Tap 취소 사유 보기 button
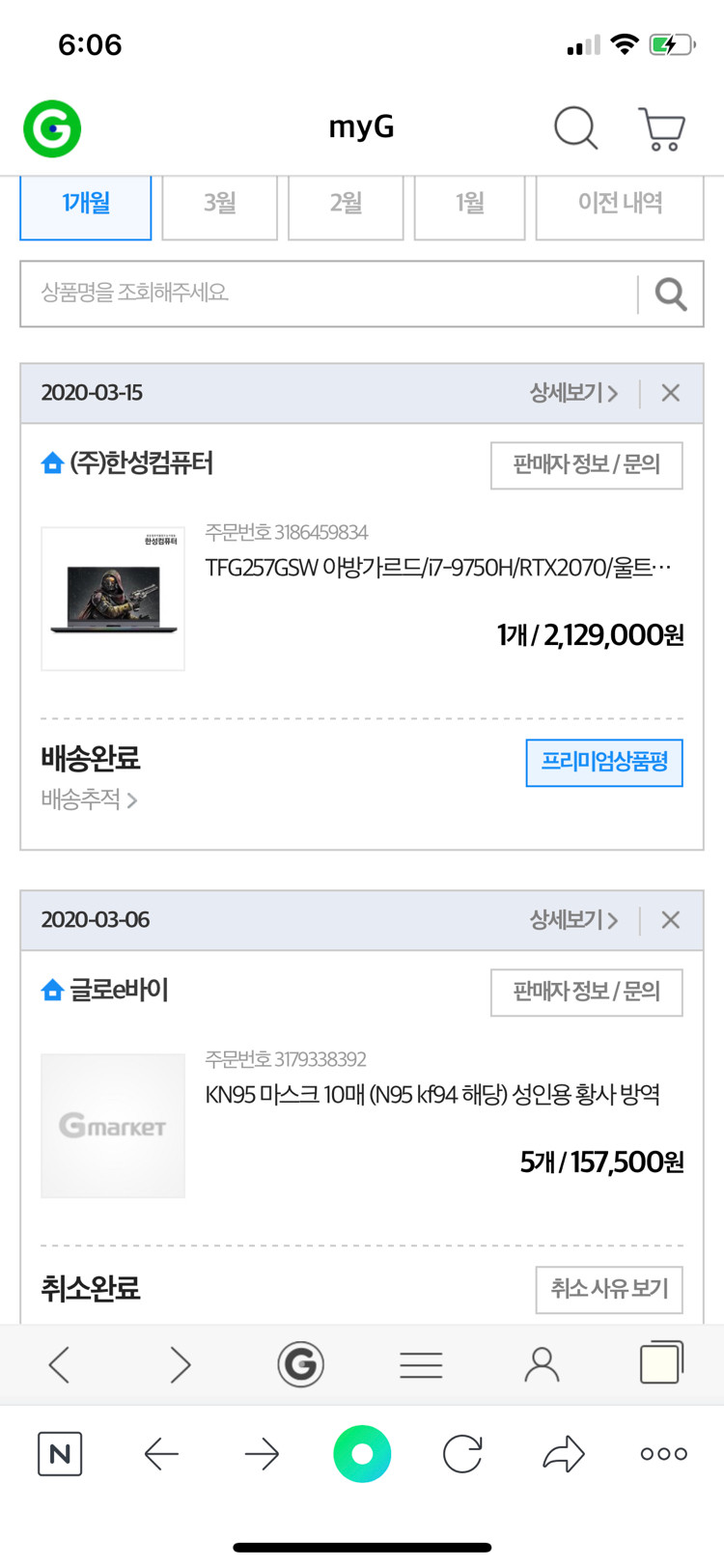Viewport: 724px width, 1568px height. click(609, 1290)
